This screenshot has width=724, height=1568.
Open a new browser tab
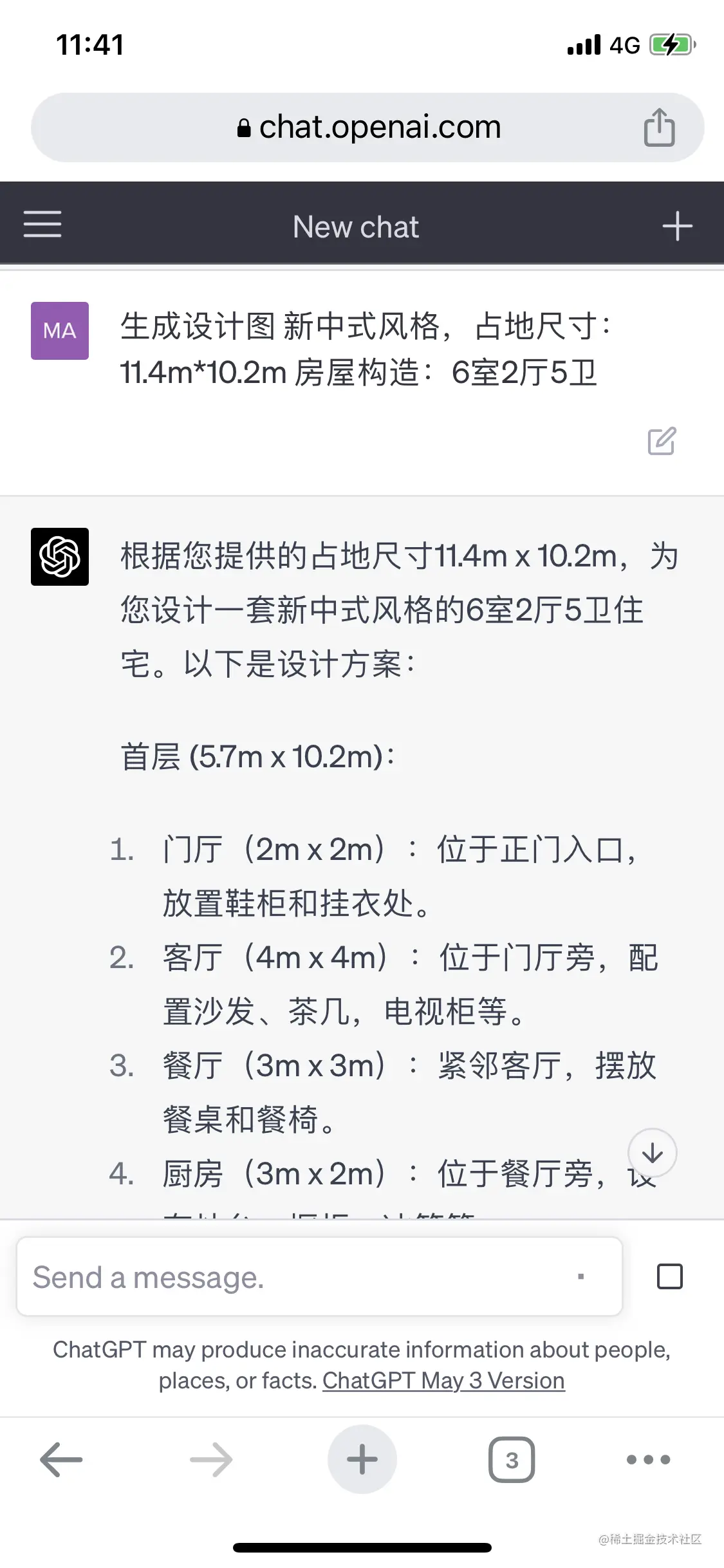click(362, 1459)
